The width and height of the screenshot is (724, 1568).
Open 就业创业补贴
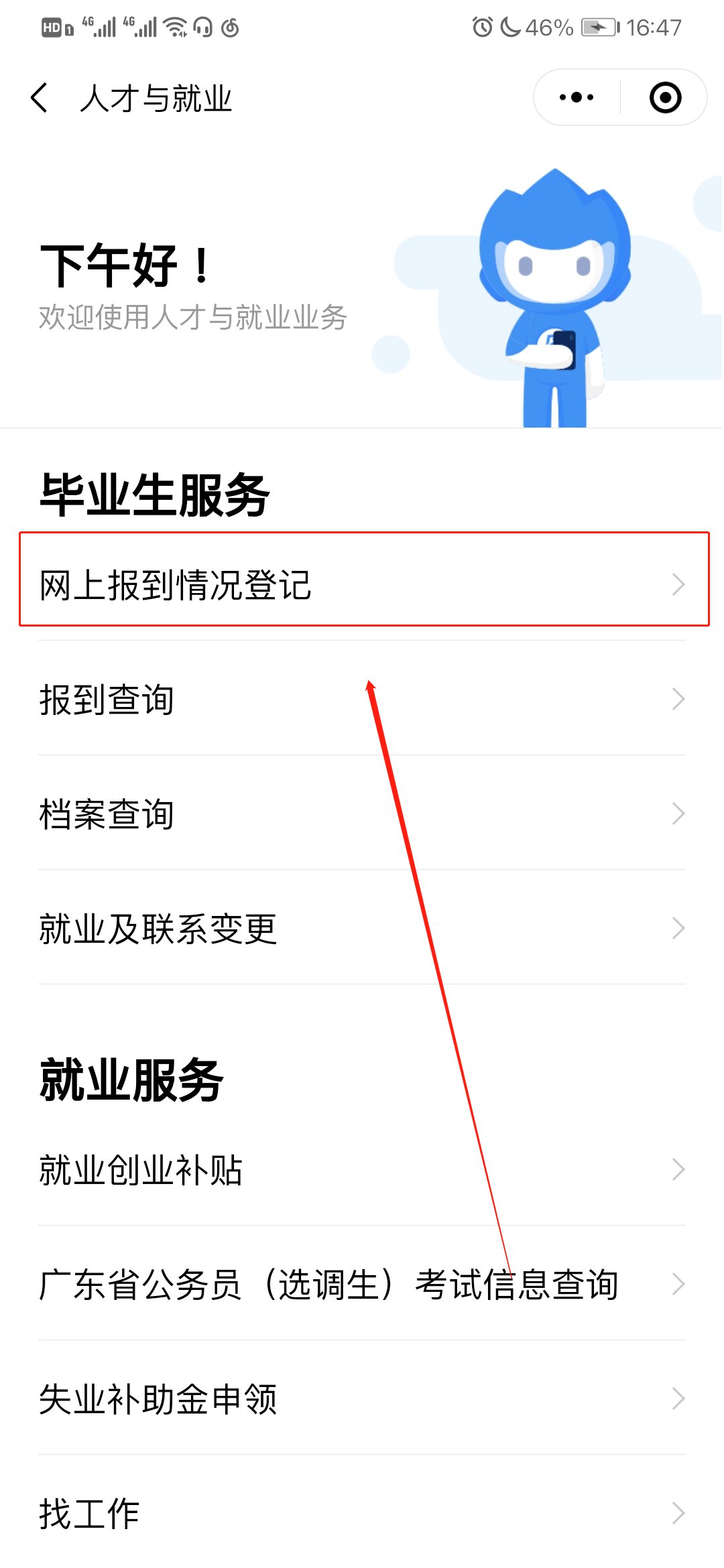[x=362, y=1169]
